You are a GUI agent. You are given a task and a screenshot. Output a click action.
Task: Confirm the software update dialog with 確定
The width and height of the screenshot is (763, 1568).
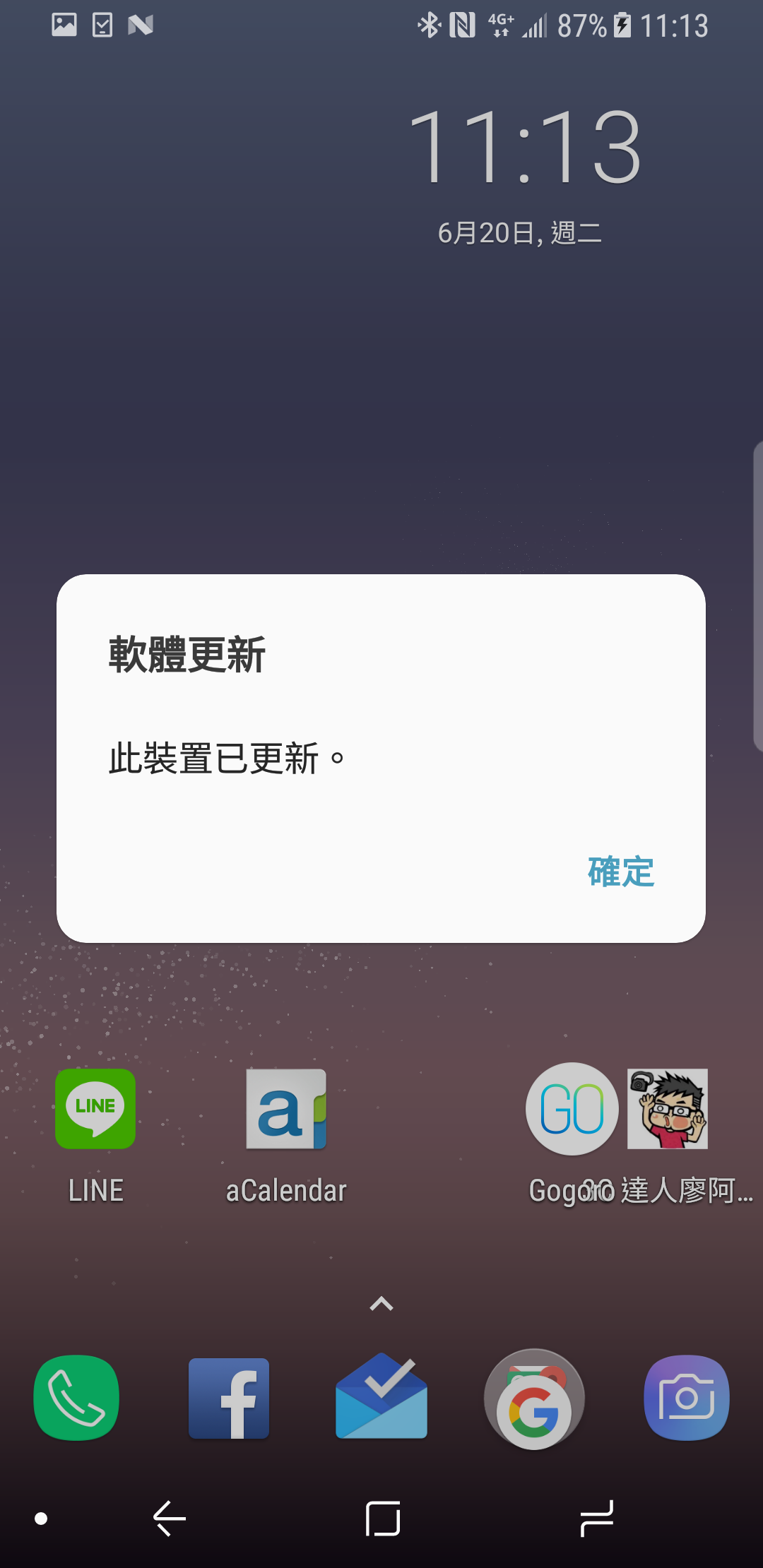621,872
